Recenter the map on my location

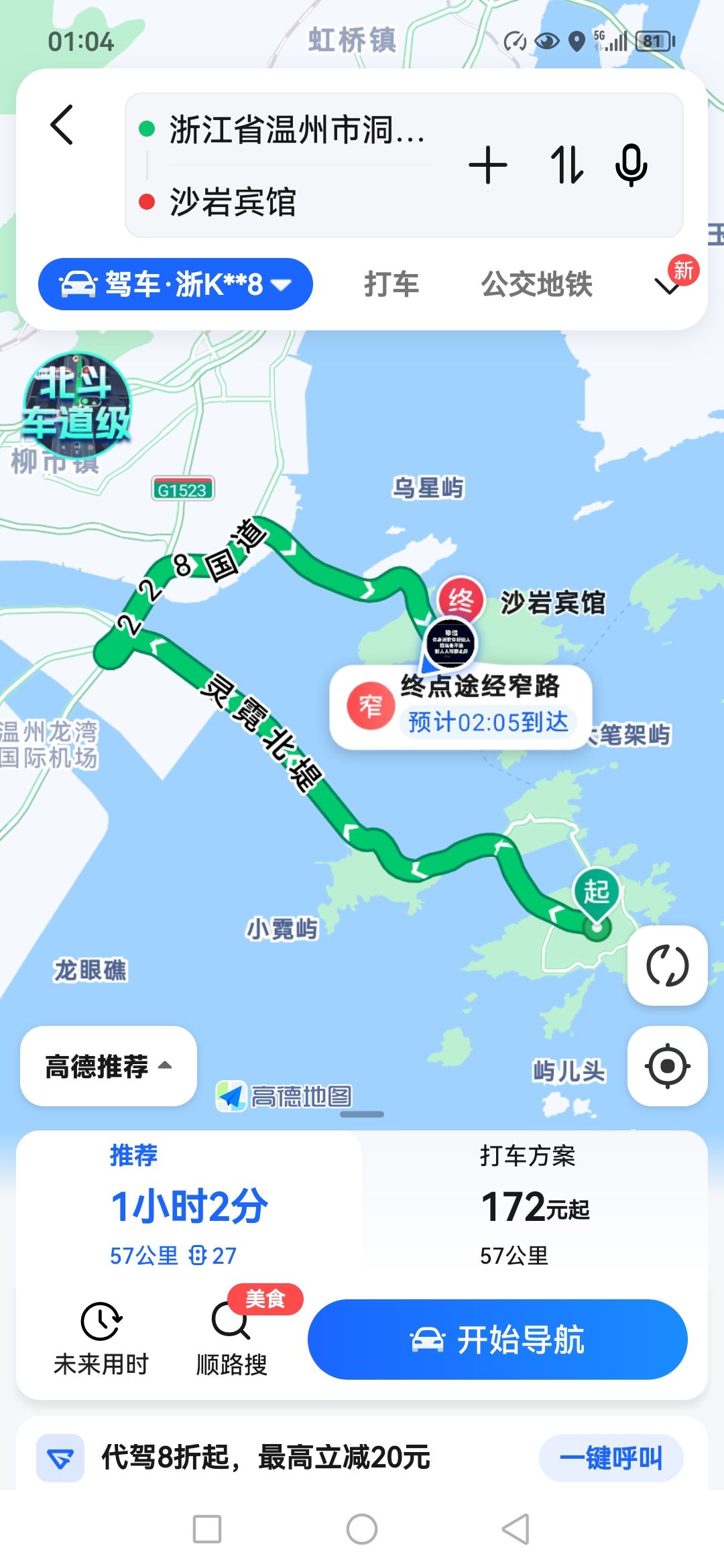(667, 1065)
